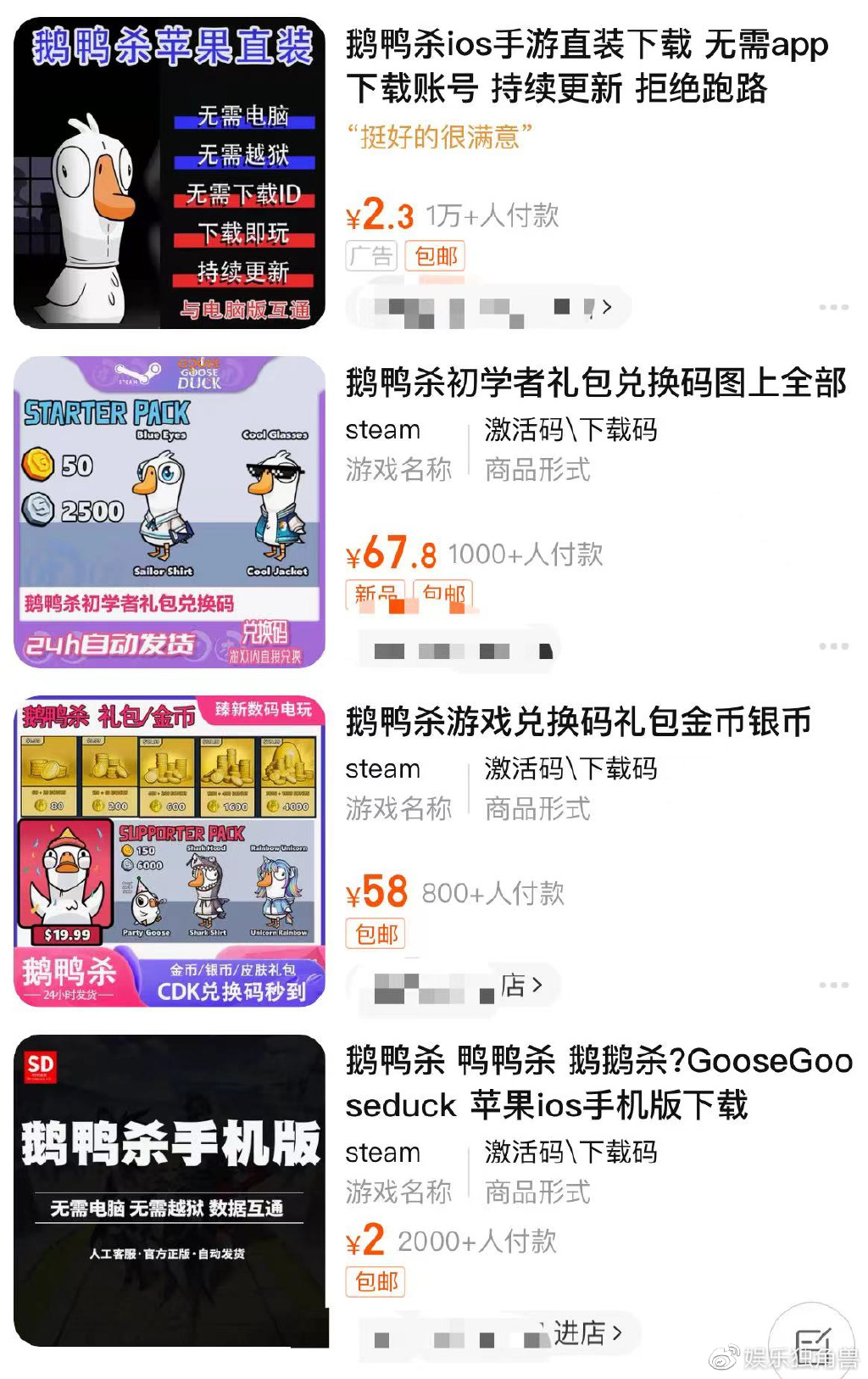Image resolution: width=868 pixels, height=1379 pixels.
Task: Open more options for the ¥67.8 listing
Action: coord(833,646)
